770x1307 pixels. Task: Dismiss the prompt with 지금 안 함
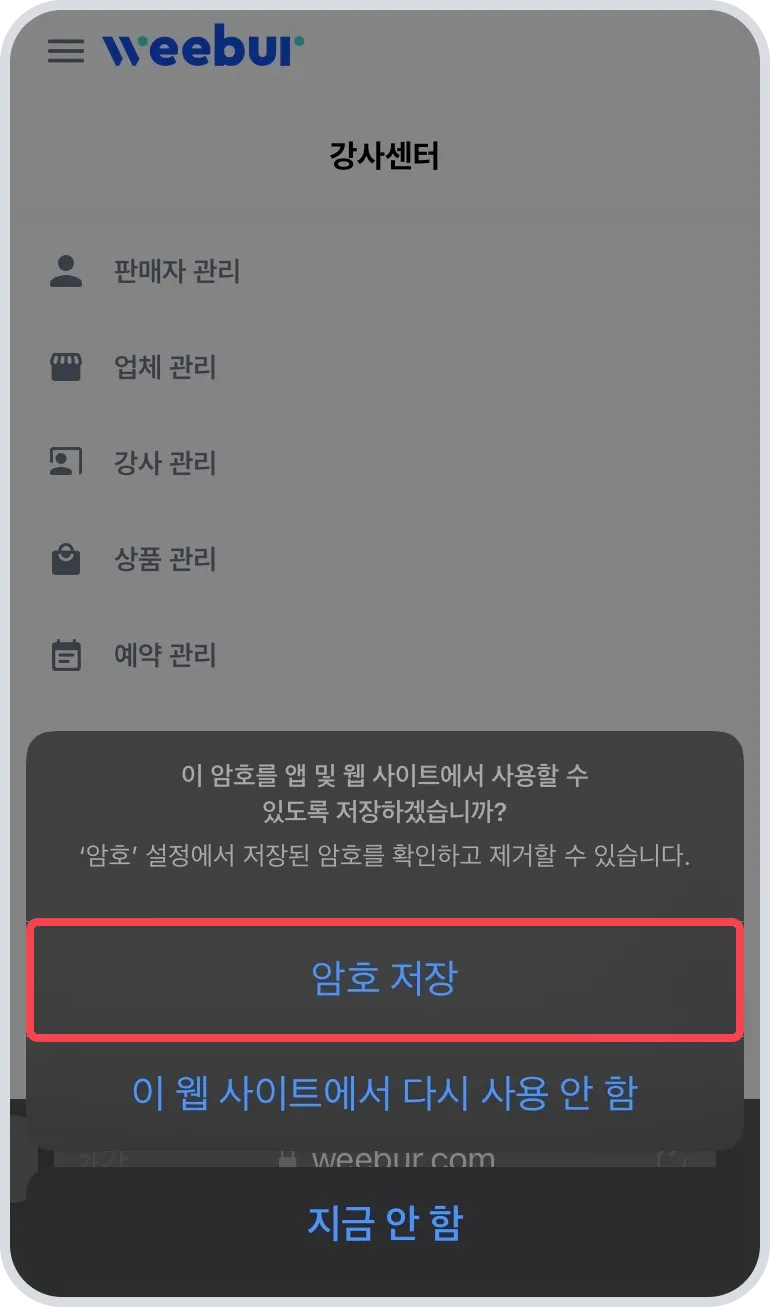click(384, 1223)
